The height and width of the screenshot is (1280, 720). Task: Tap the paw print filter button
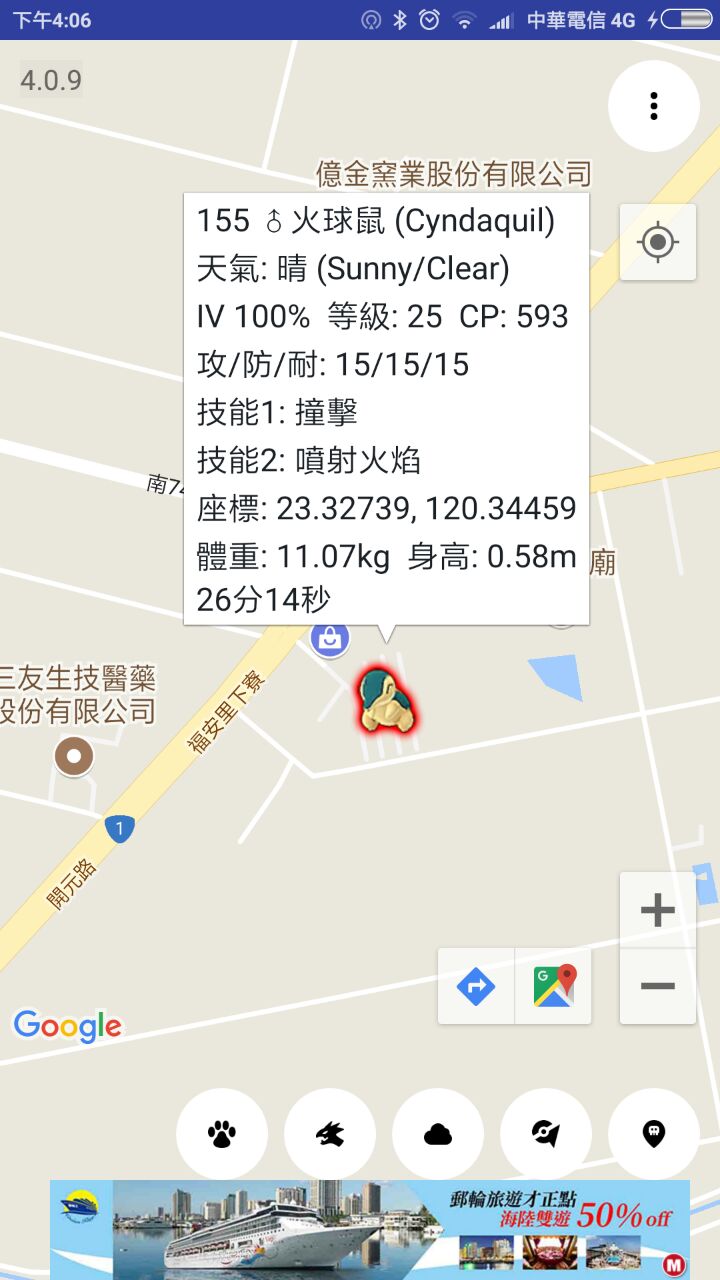pyautogui.click(x=222, y=1134)
